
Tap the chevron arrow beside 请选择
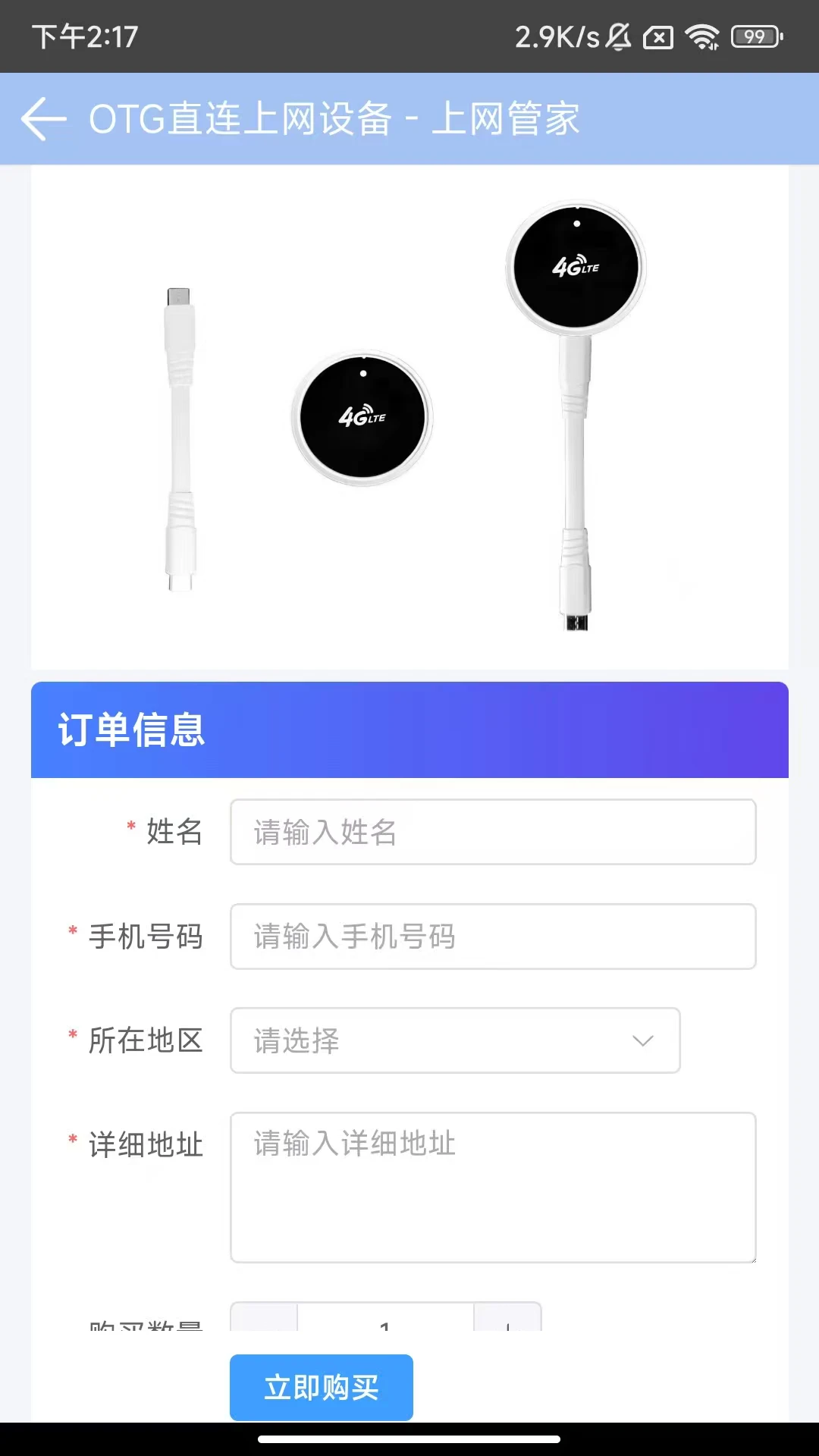click(642, 1040)
